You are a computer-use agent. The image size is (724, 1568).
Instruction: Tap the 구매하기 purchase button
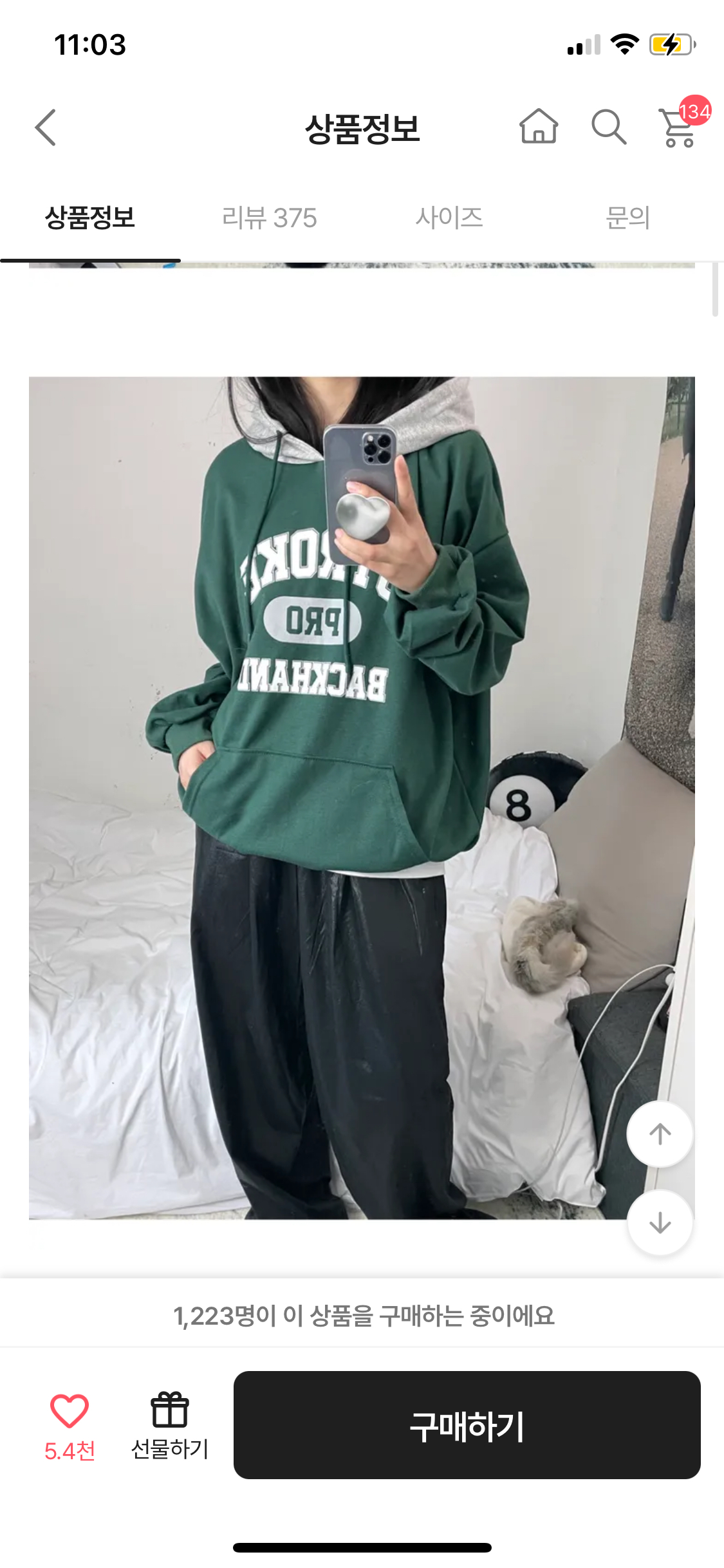(x=467, y=1425)
